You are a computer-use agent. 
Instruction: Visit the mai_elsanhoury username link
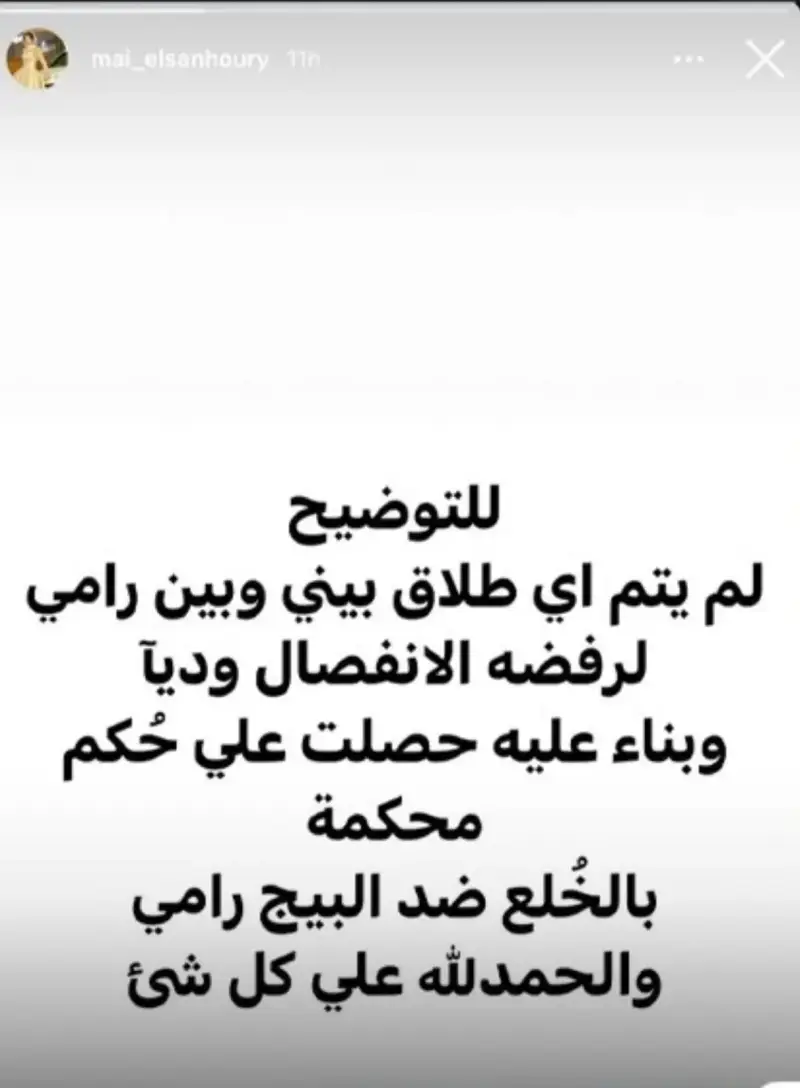tap(176, 60)
